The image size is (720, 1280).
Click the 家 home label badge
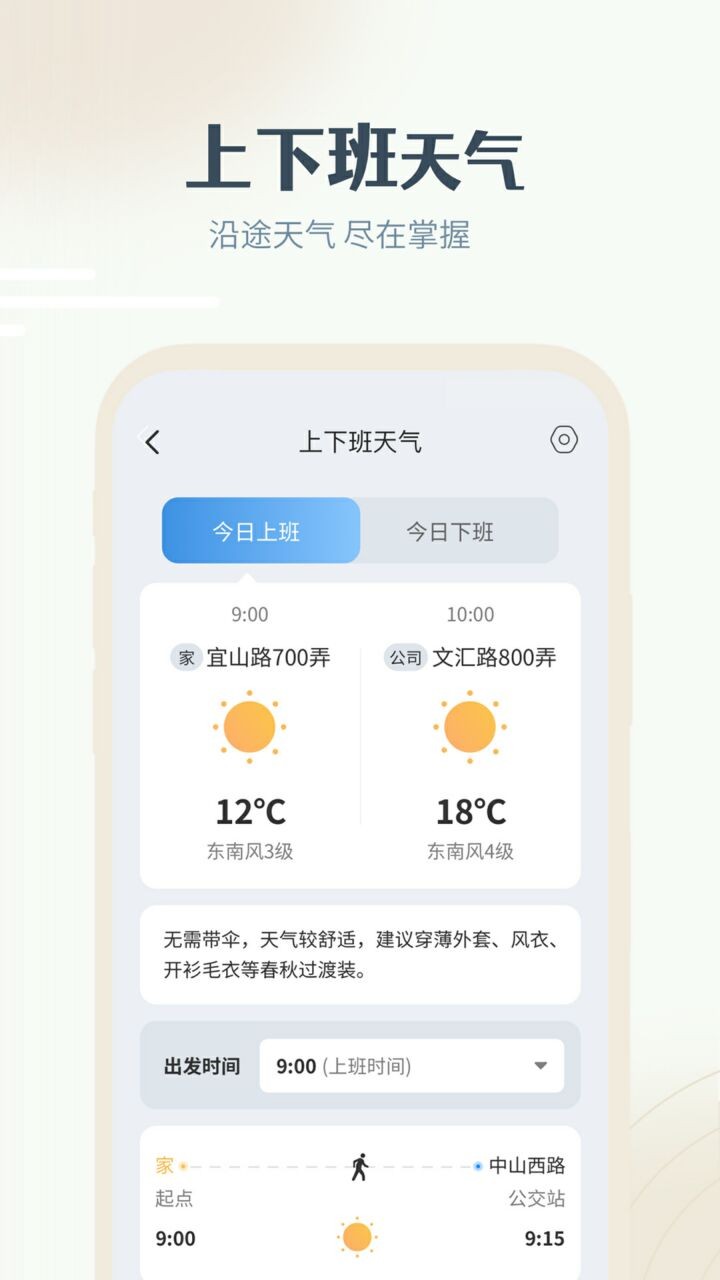coord(185,658)
